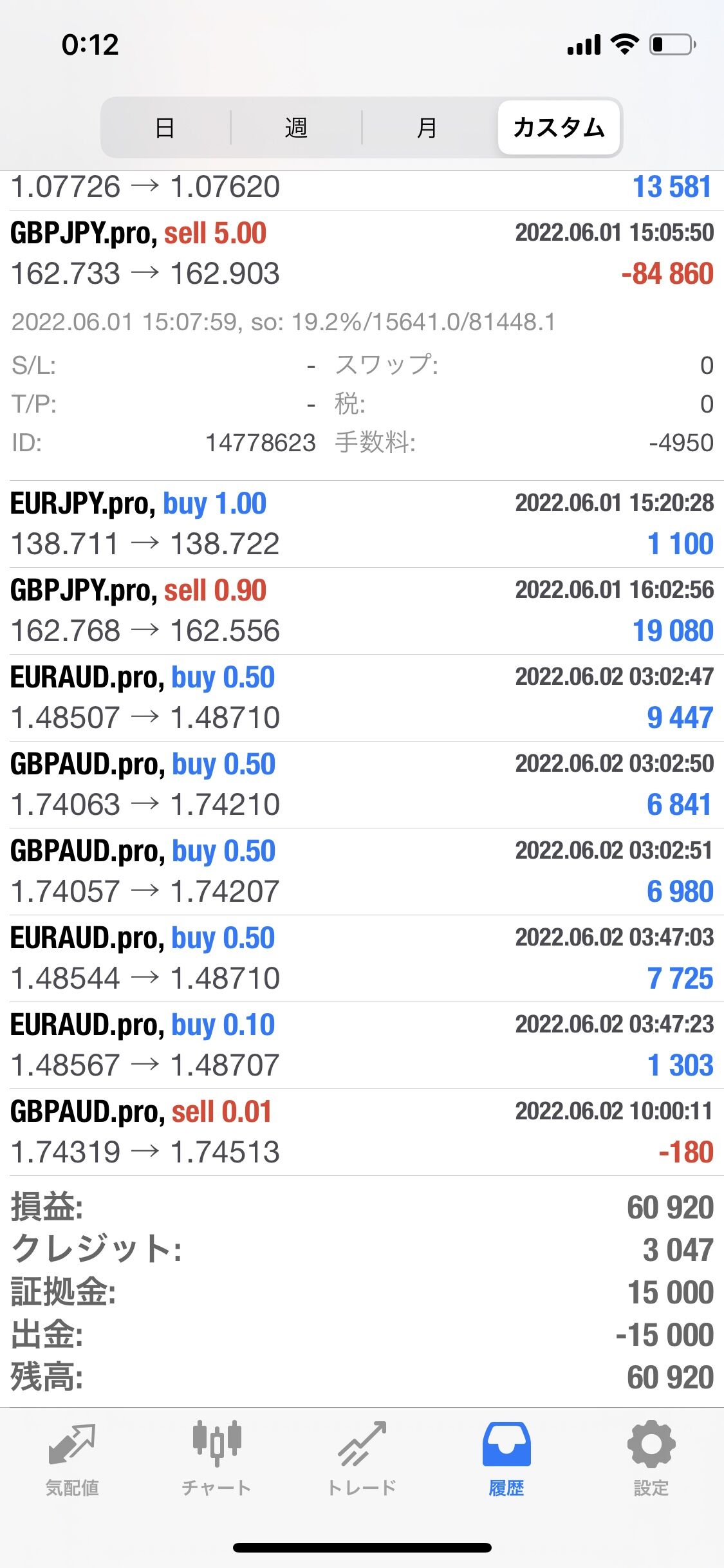The width and height of the screenshot is (724, 1568).
Task: Show details of EURAUD.pro buy 0.10 trade
Action: tap(362, 1045)
